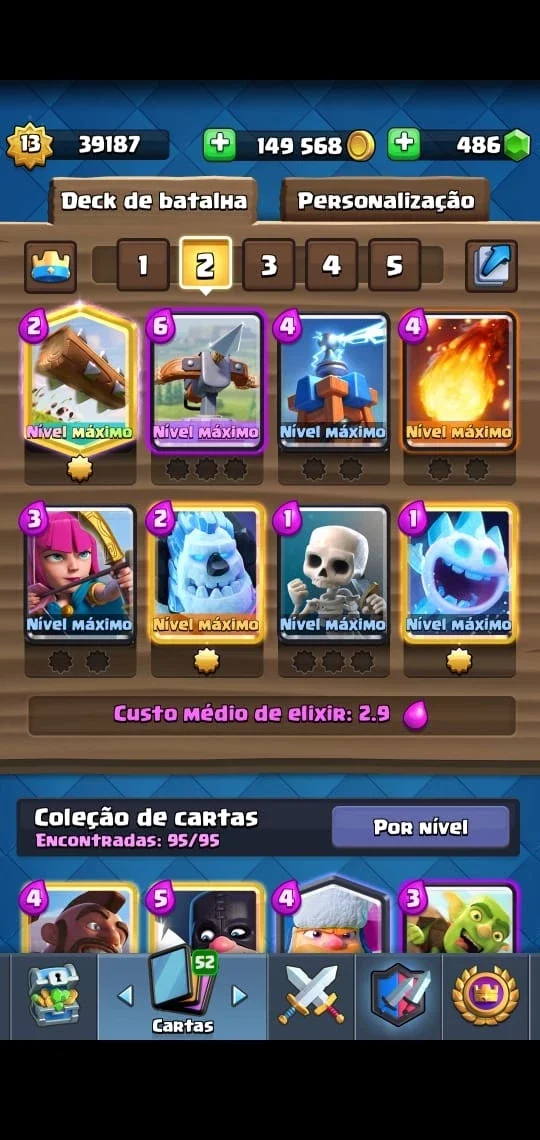Change card sorting with Por nível
This screenshot has width=540, height=1140.
tap(421, 827)
